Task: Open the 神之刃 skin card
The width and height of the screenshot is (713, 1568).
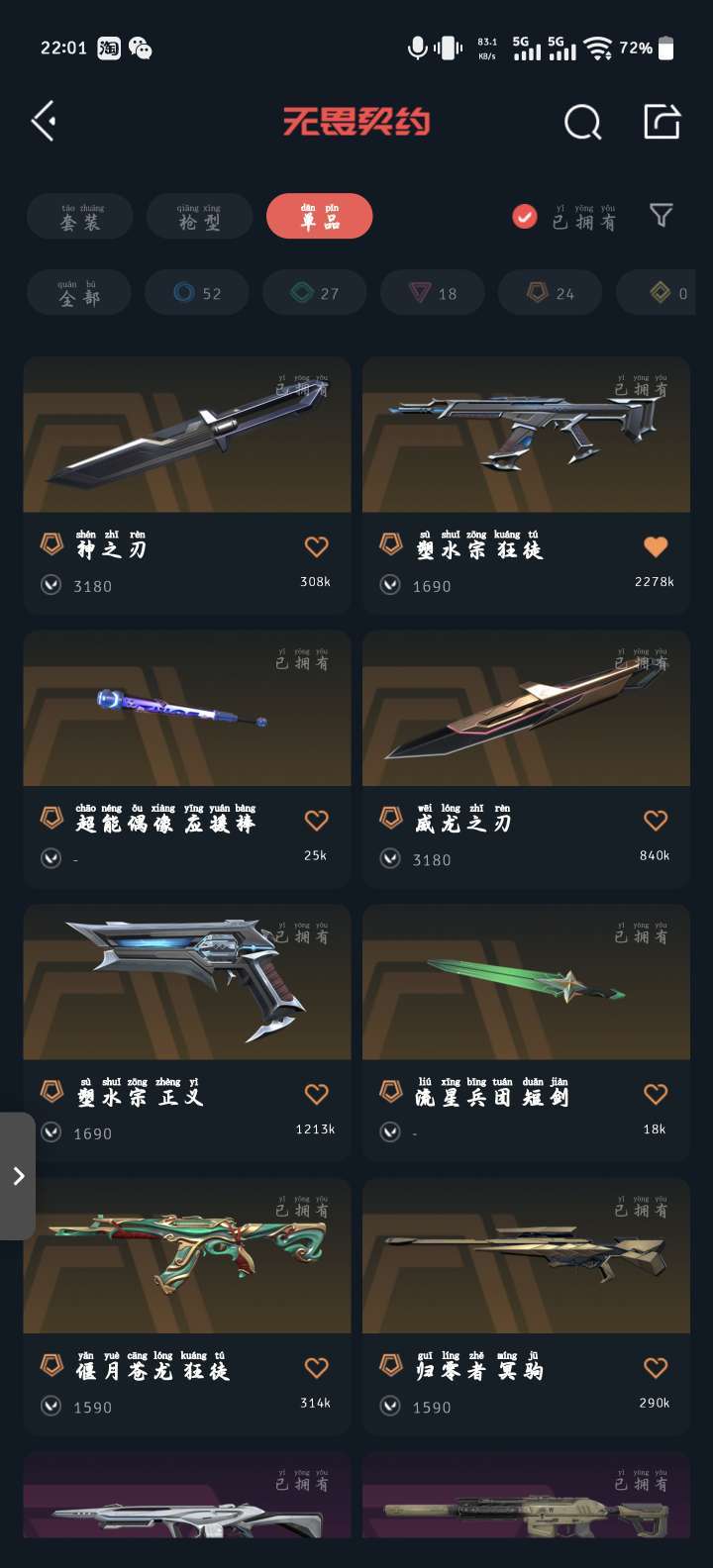Action: (187, 485)
